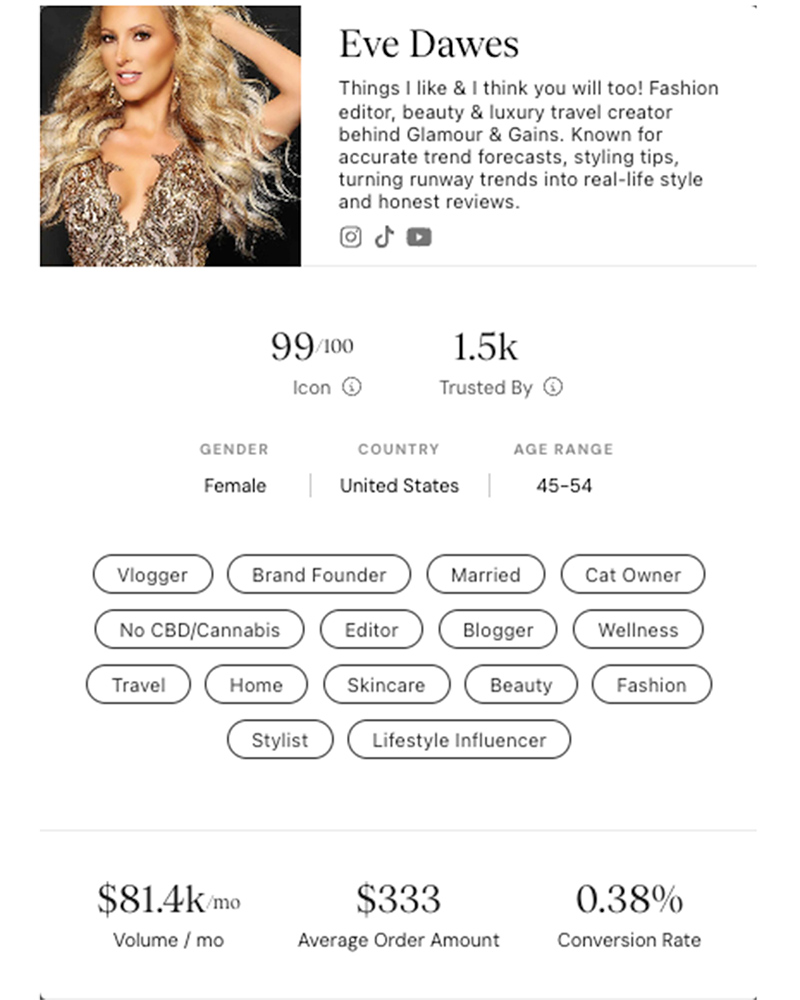Tap the Lifestyle Influencer tag chip

459,741
